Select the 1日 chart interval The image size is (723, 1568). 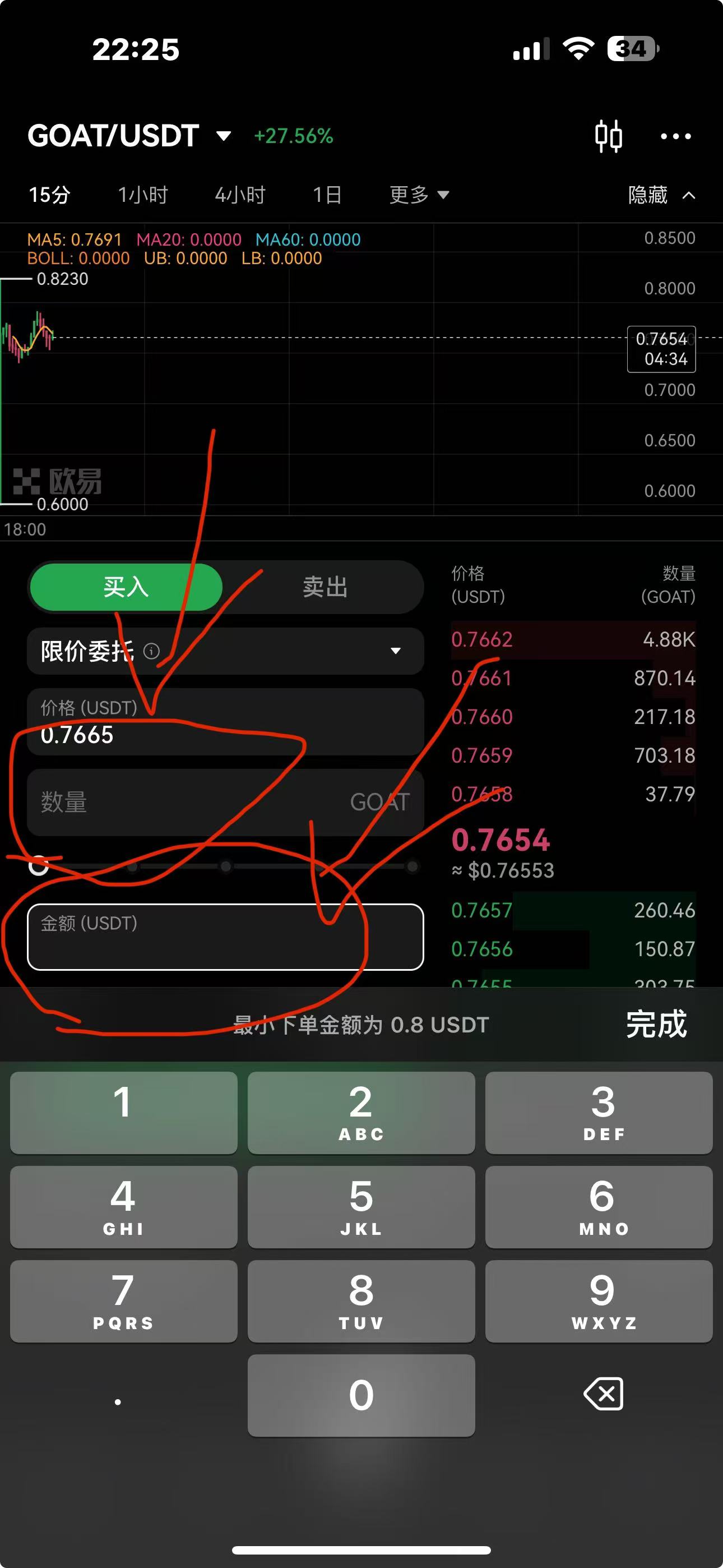pyautogui.click(x=327, y=195)
